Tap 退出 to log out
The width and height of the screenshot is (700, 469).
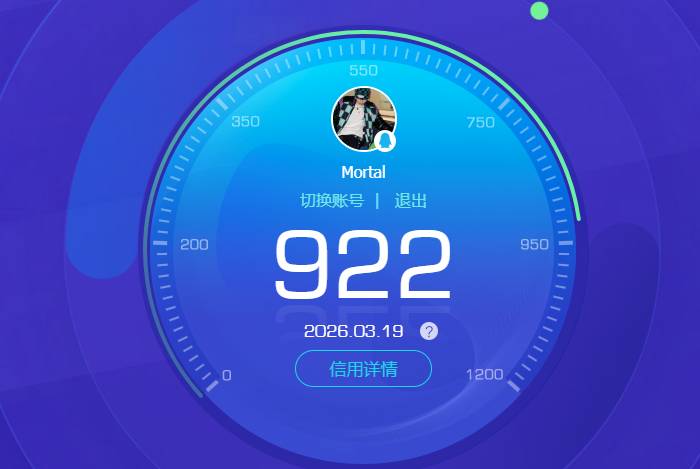410,201
